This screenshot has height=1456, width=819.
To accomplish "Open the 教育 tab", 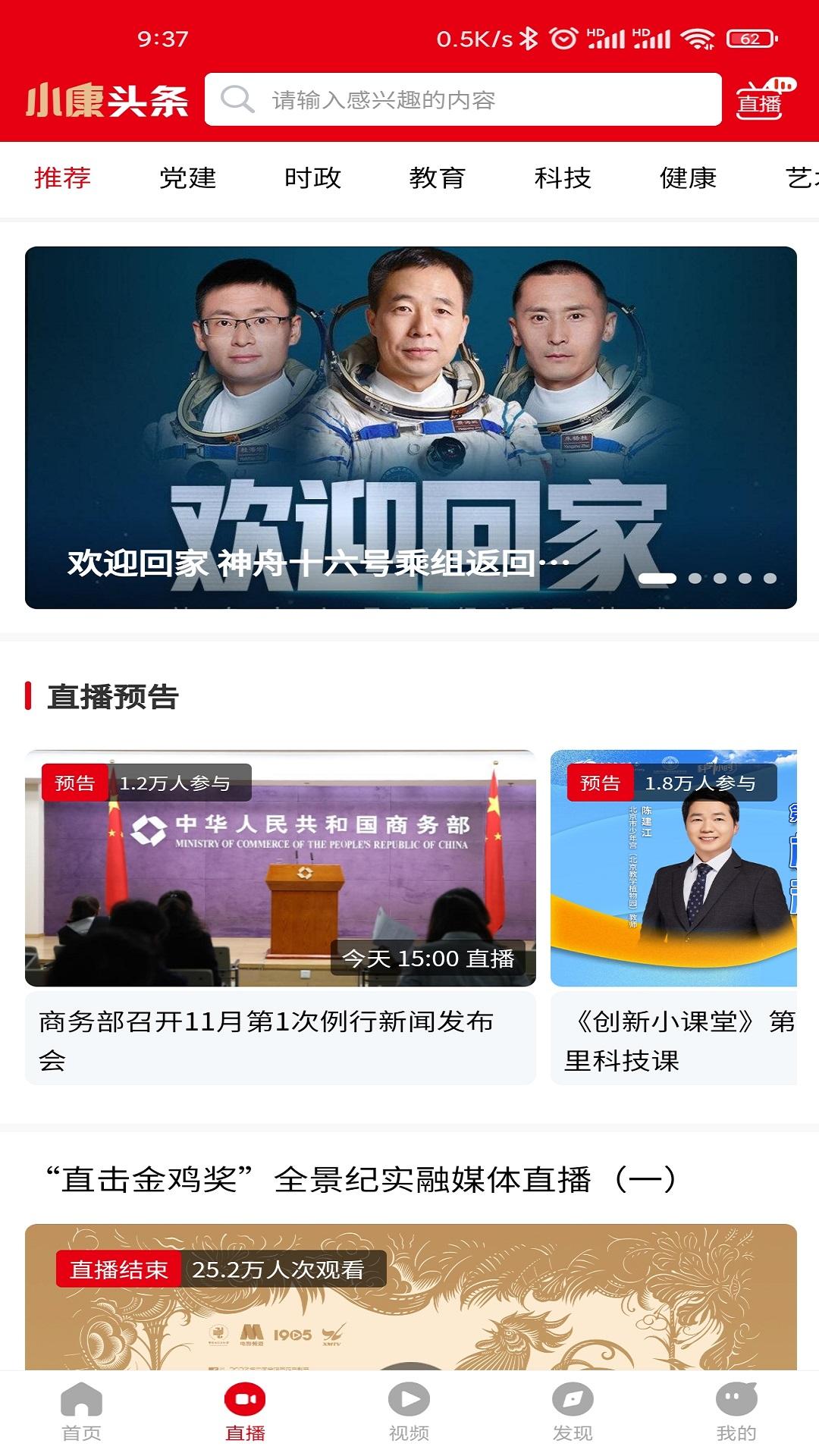I will (x=438, y=178).
